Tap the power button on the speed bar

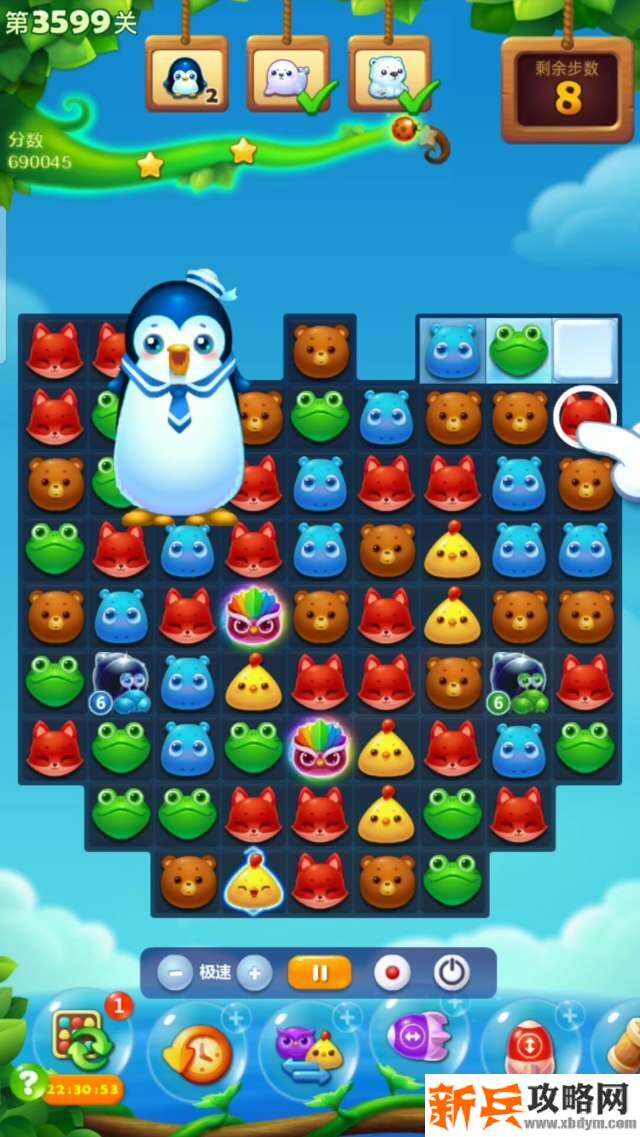point(451,972)
